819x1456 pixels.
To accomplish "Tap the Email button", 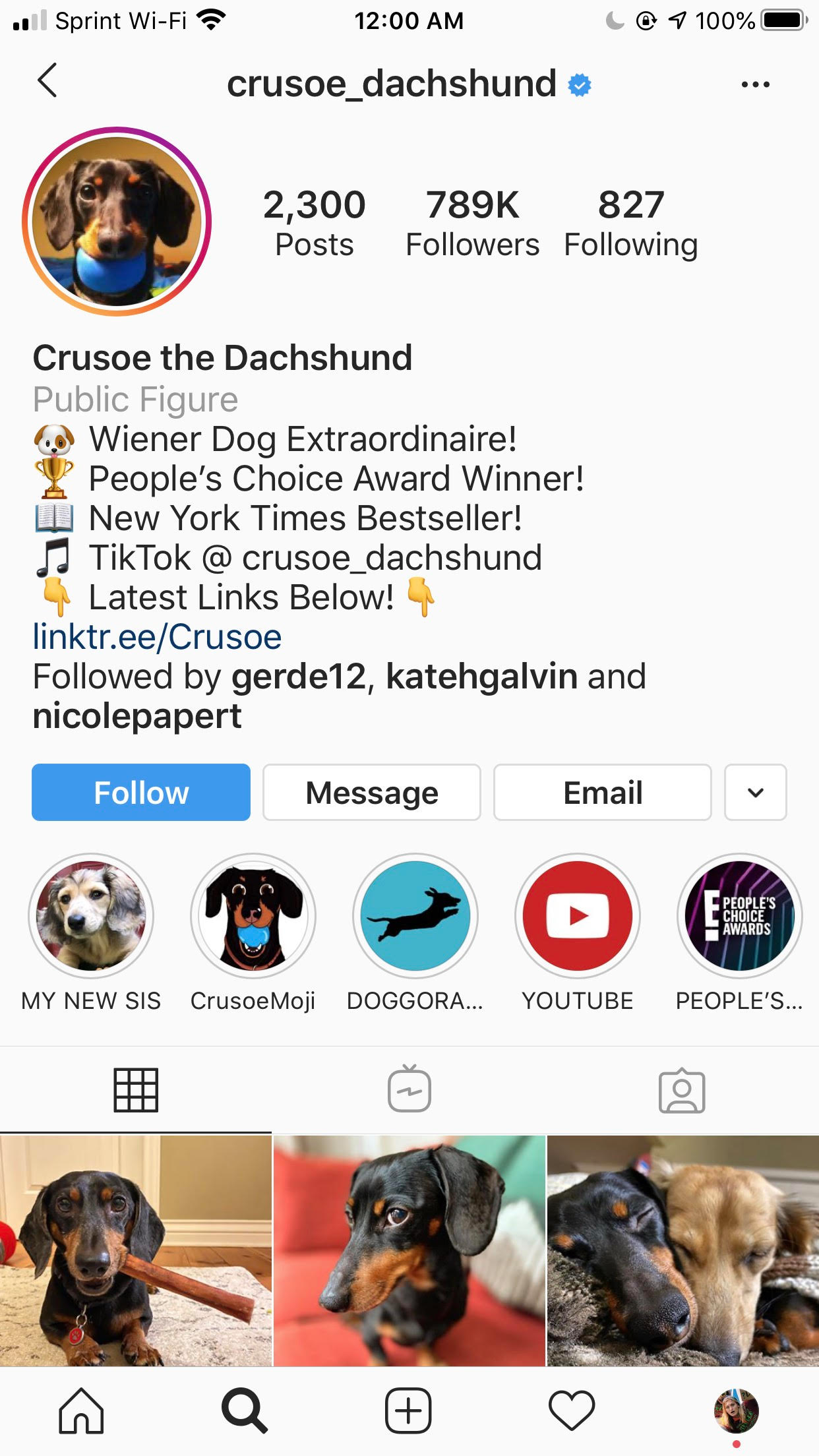I will tap(603, 793).
